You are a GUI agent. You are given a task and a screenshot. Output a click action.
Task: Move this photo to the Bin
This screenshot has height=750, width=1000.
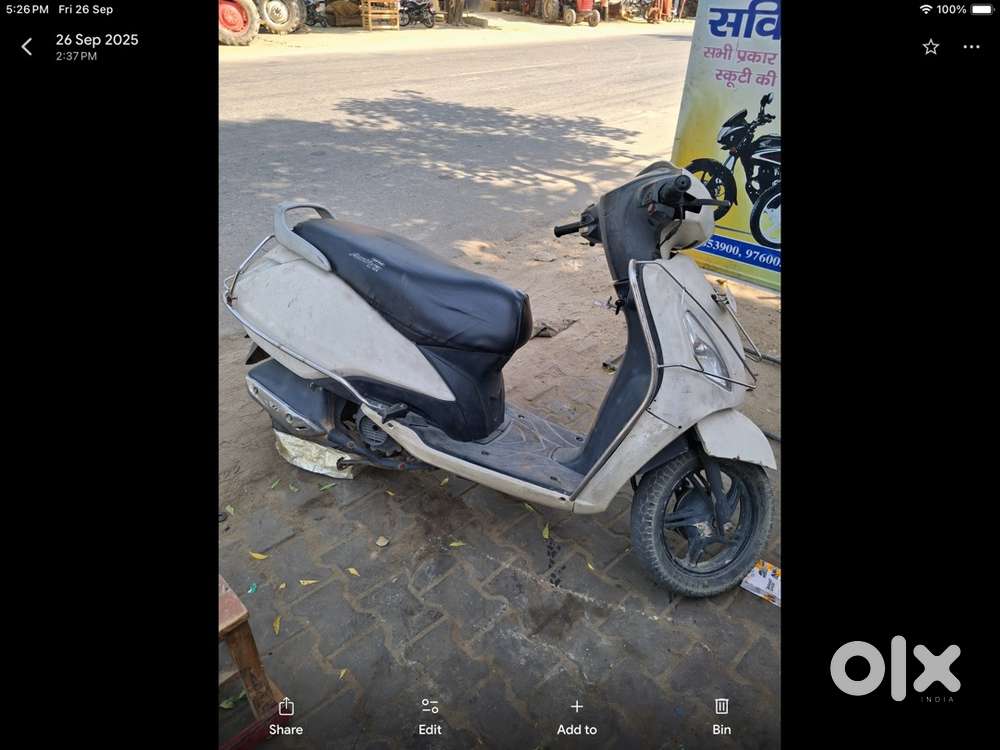722,715
